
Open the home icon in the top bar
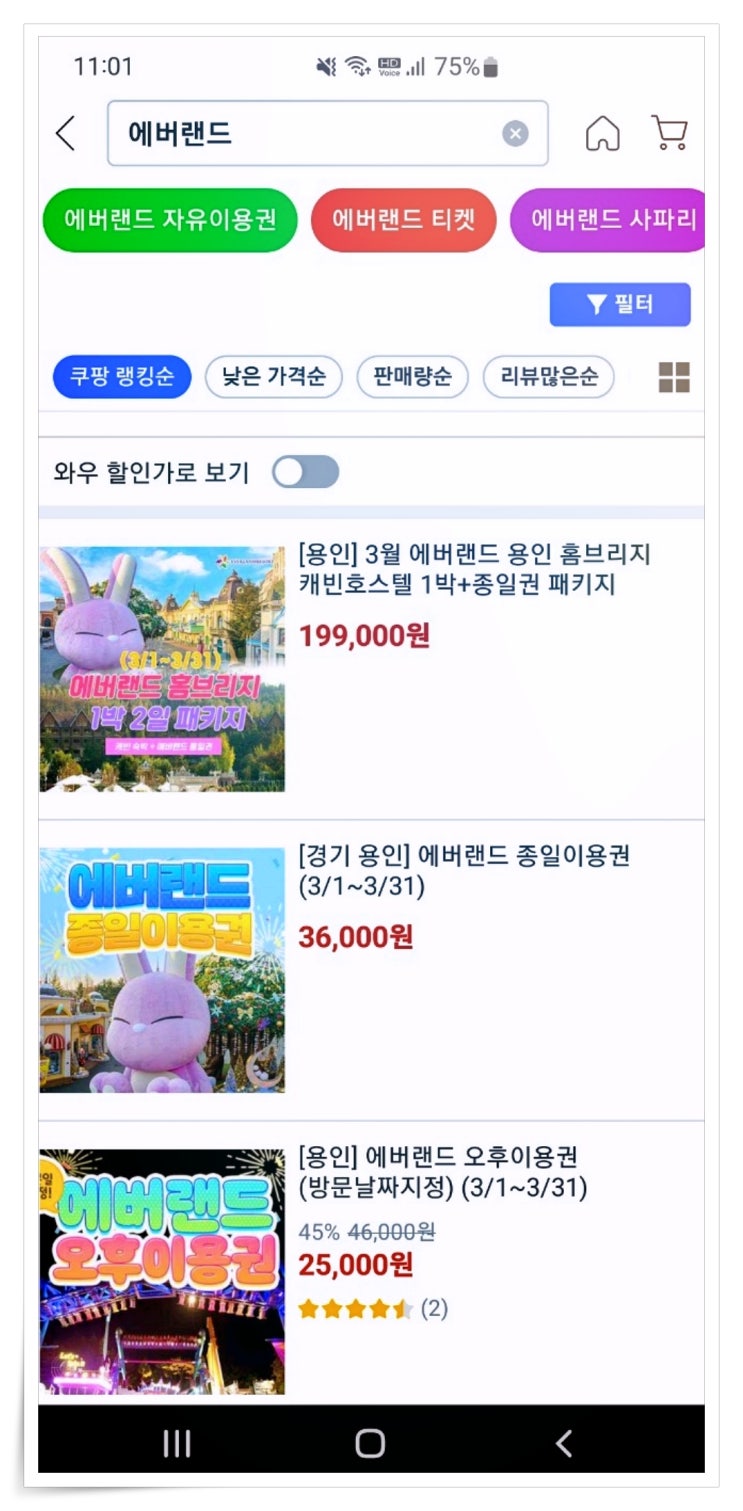click(602, 133)
